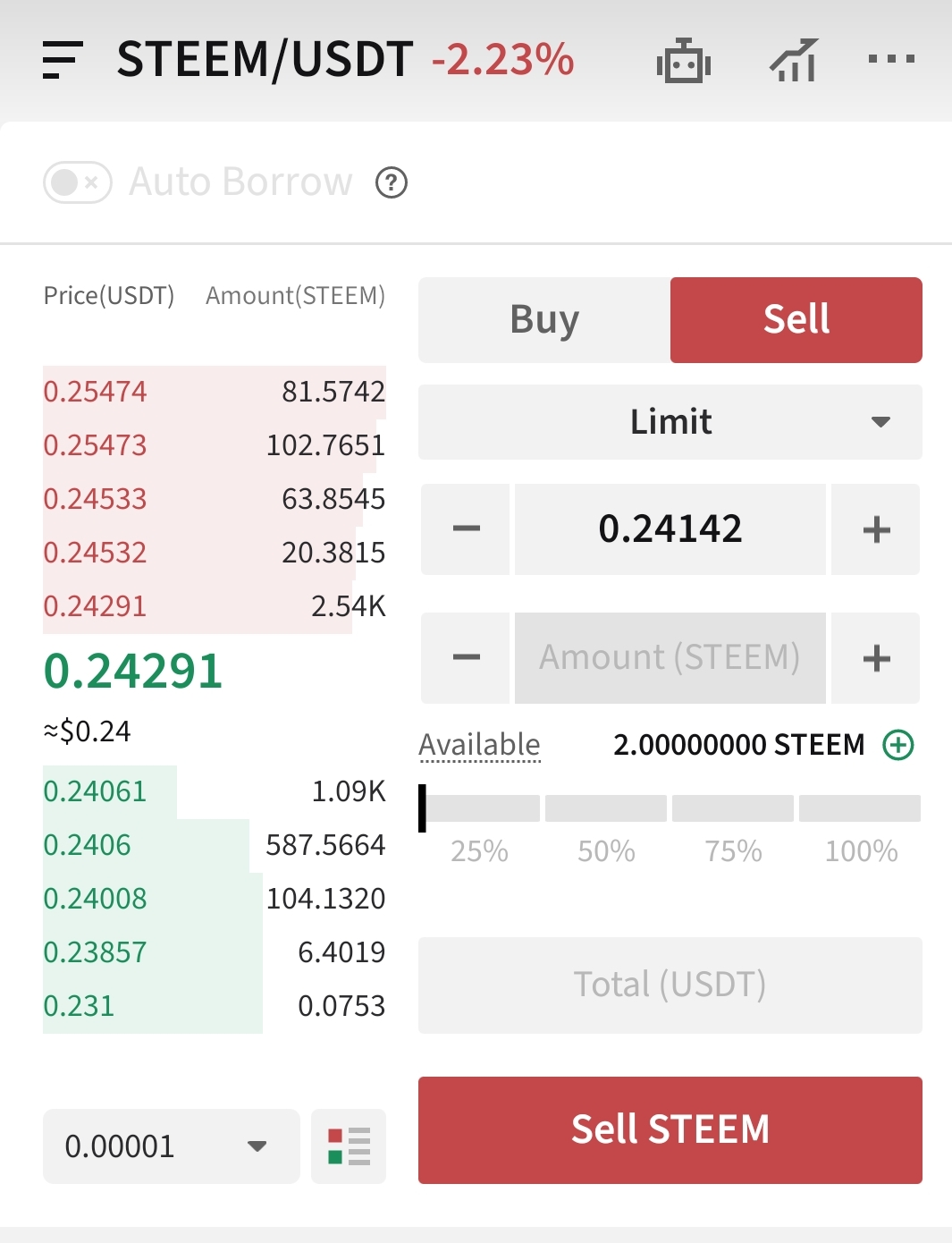952x1243 pixels.
Task: Expand the Limit order type dropdown
Action: [x=670, y=422]
